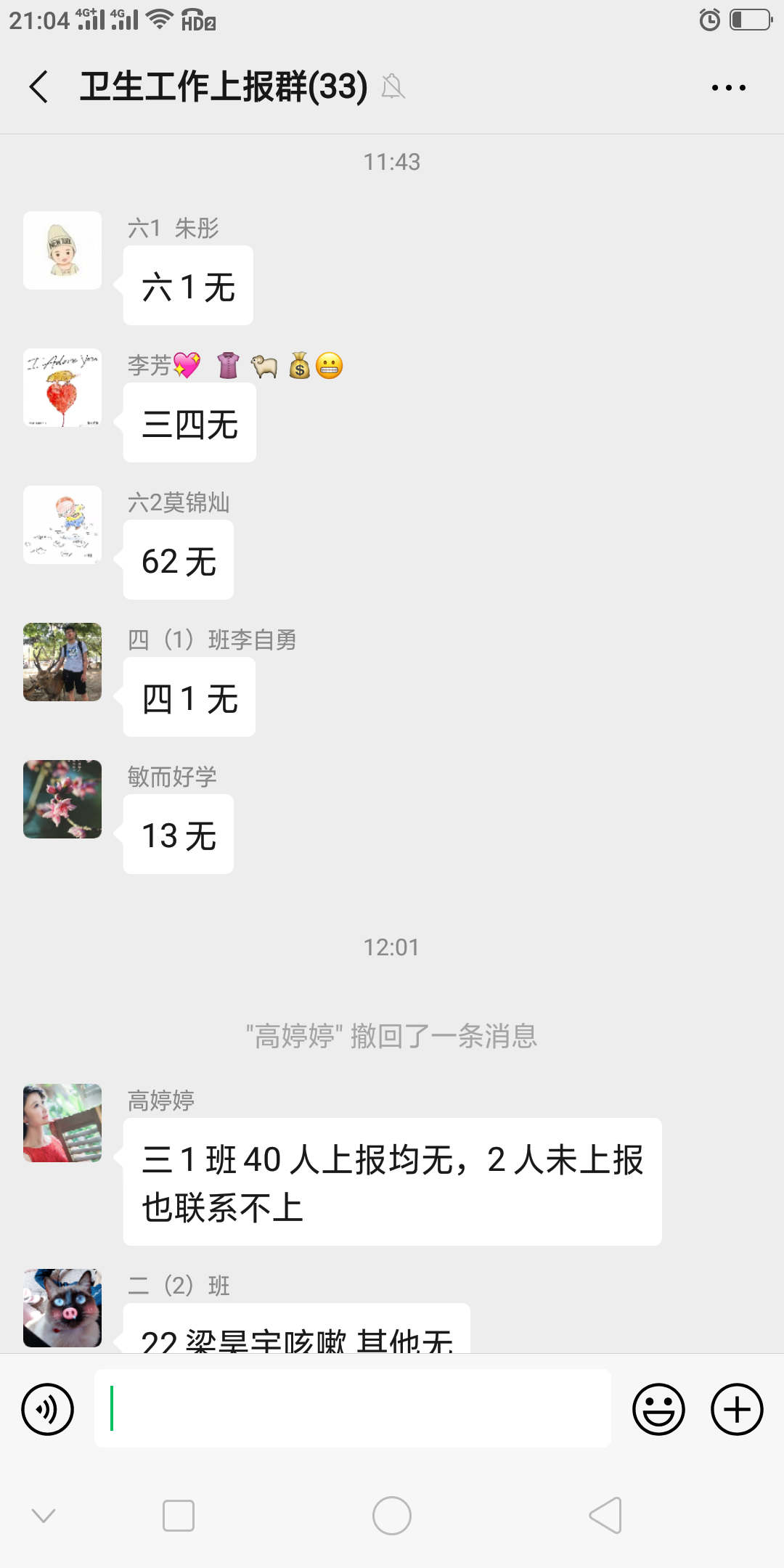This screenshot has height=1568, width=784.
Task: Open 四(1)班李自勇's avatar profile
Action: coord(62,662)
